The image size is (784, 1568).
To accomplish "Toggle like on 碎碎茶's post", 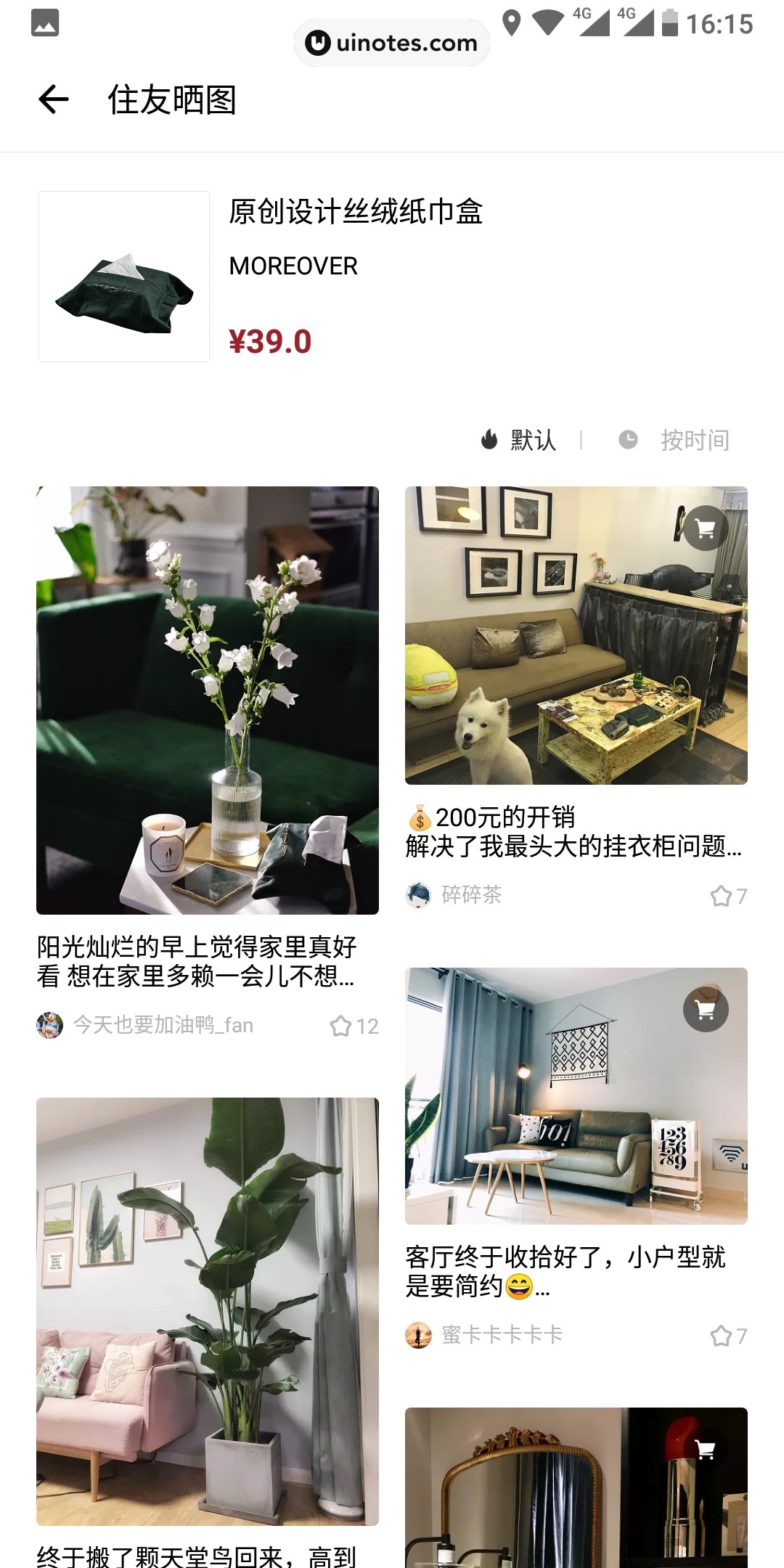I will 722,895.
